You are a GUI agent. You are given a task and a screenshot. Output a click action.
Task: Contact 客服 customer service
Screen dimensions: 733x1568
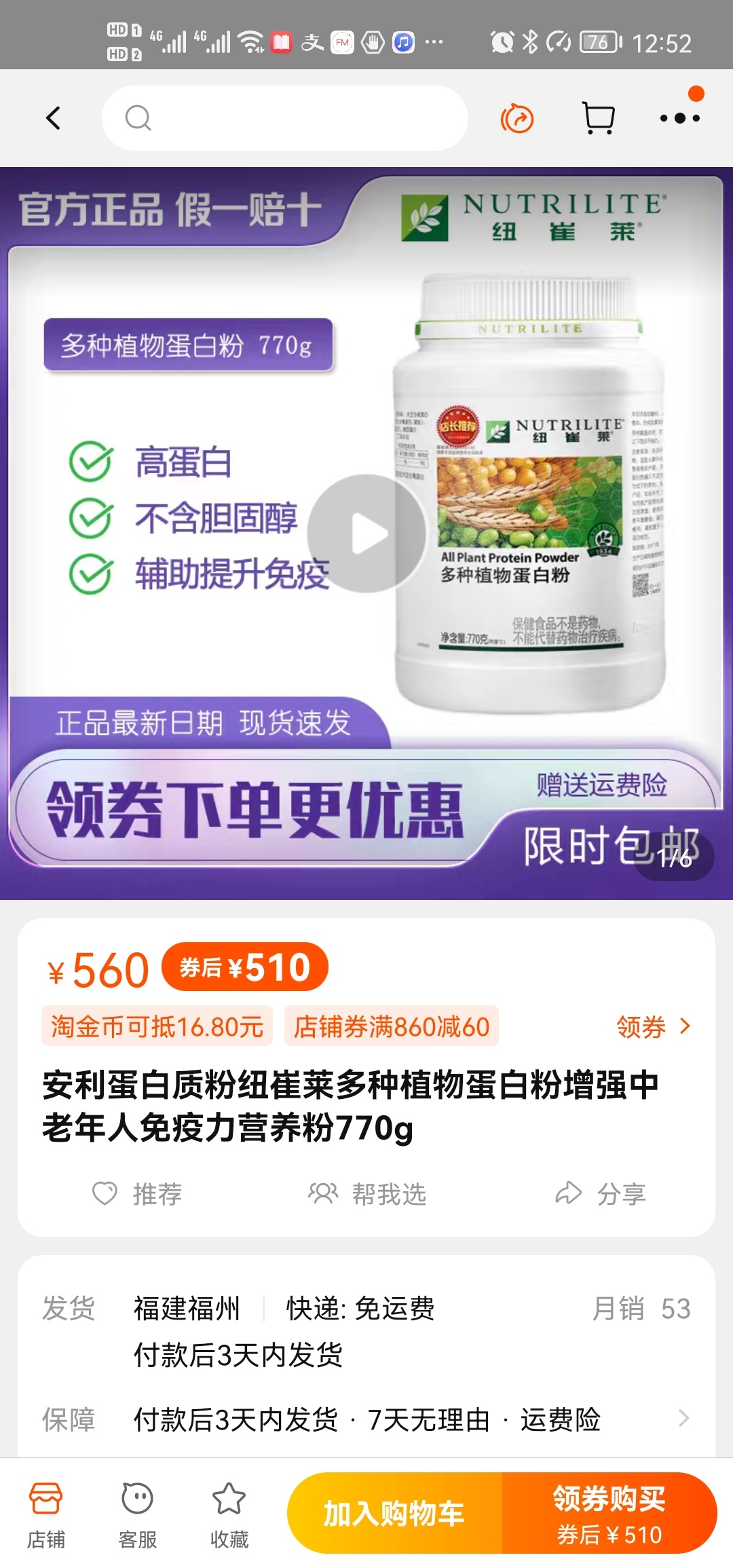tap(137, 1514)
